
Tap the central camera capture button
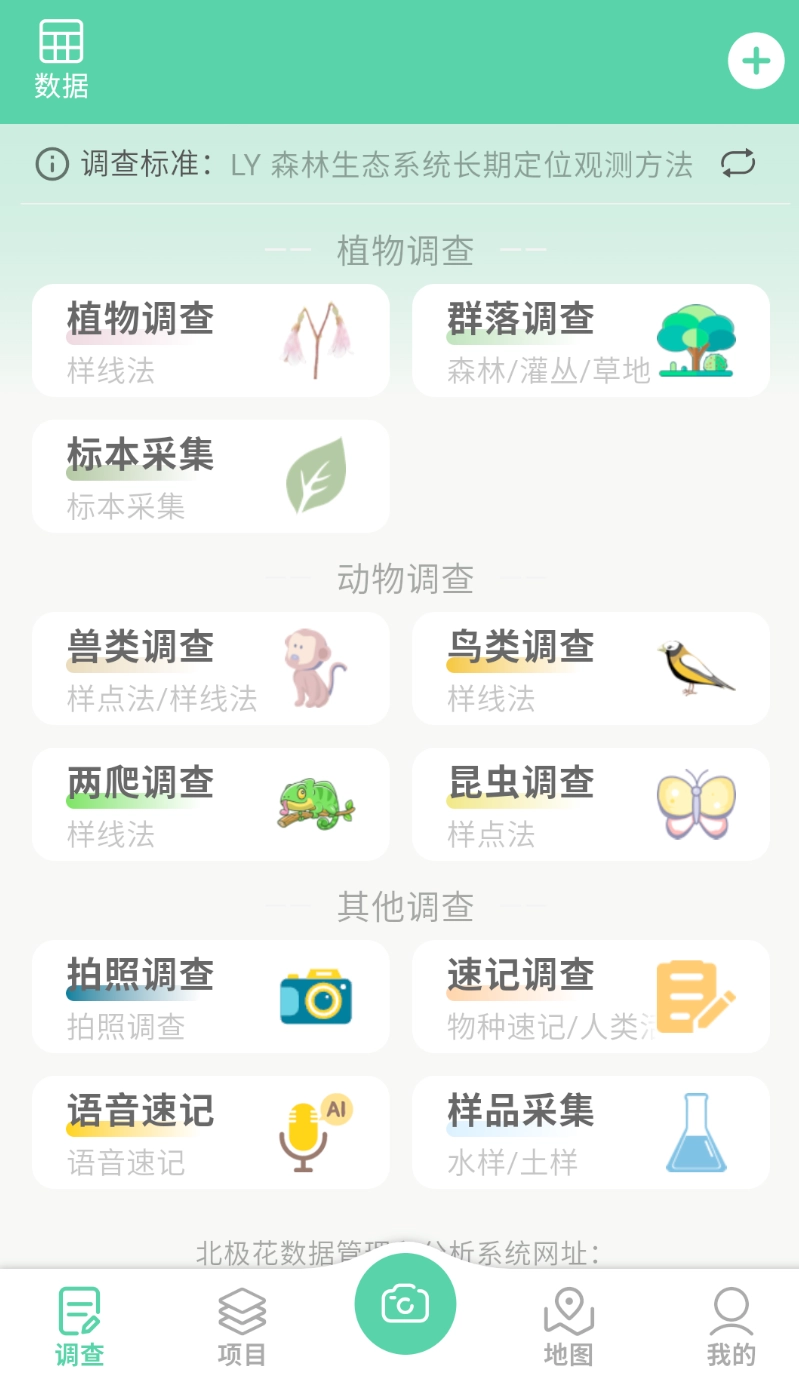[x=404, y=1302]
